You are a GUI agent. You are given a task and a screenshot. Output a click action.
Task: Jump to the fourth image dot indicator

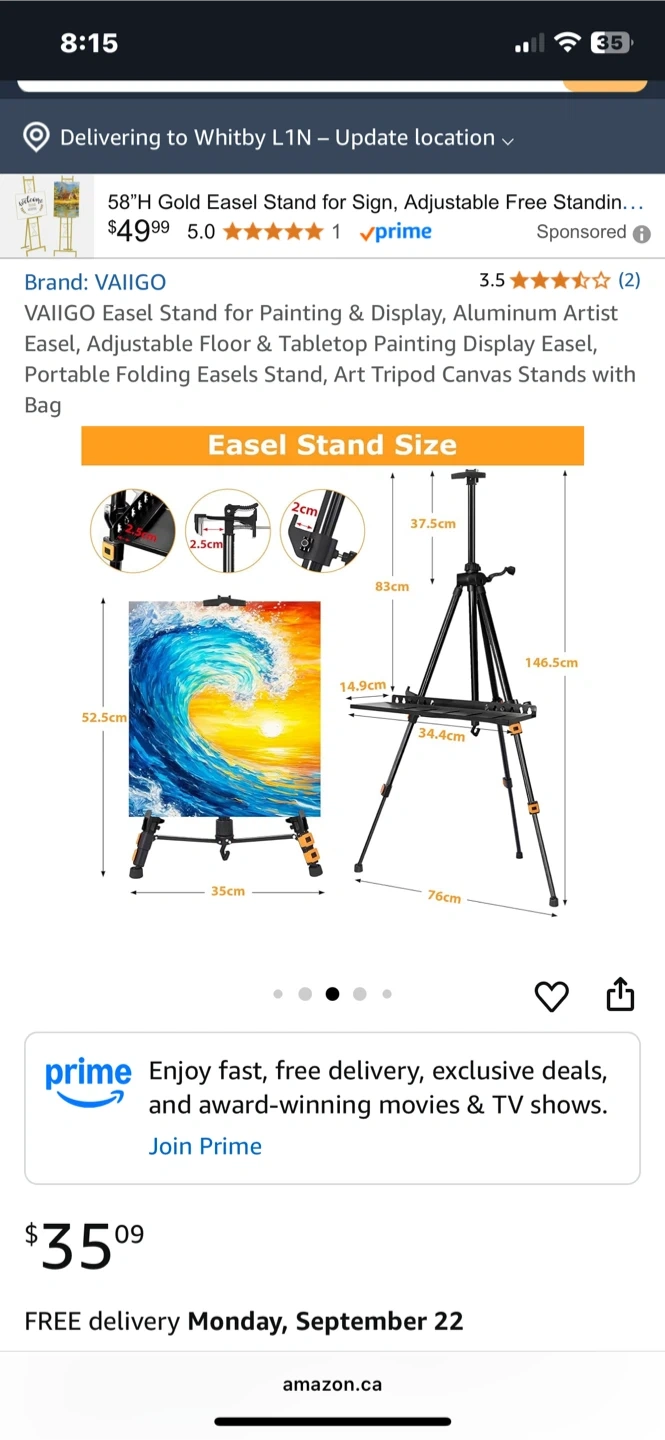pyautogui.click(x=360, y=994)
